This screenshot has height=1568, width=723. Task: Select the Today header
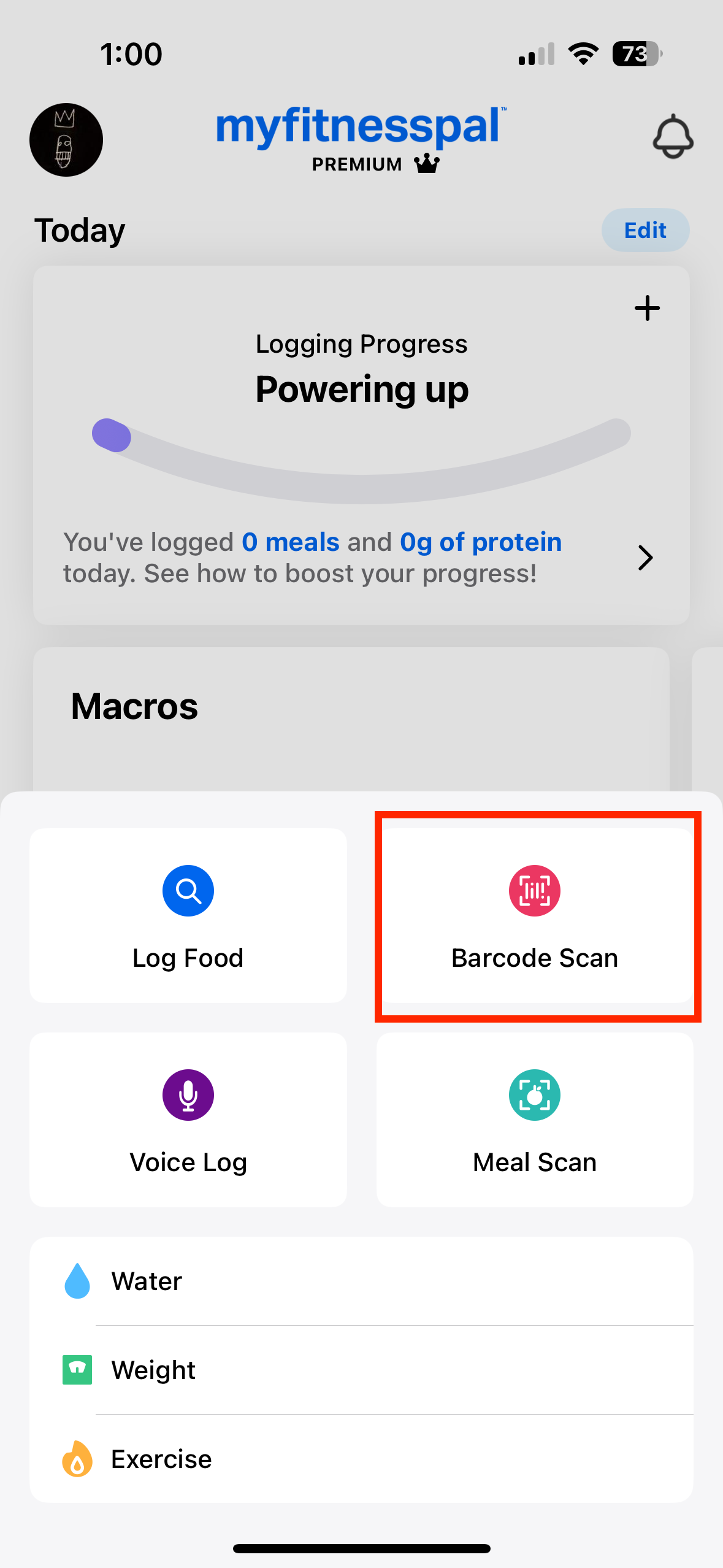coord(79,230)
